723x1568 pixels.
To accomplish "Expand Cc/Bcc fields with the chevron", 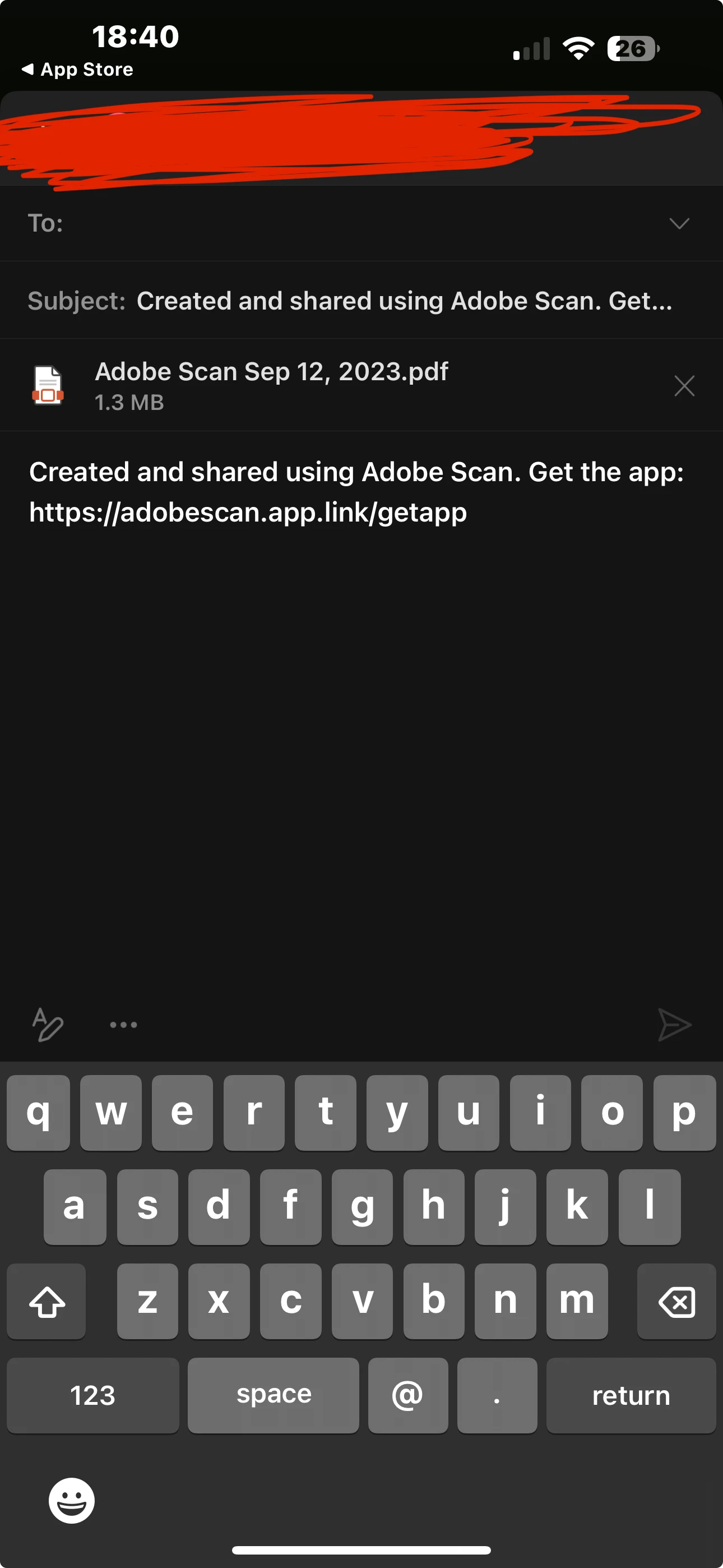I will (679, 223).
